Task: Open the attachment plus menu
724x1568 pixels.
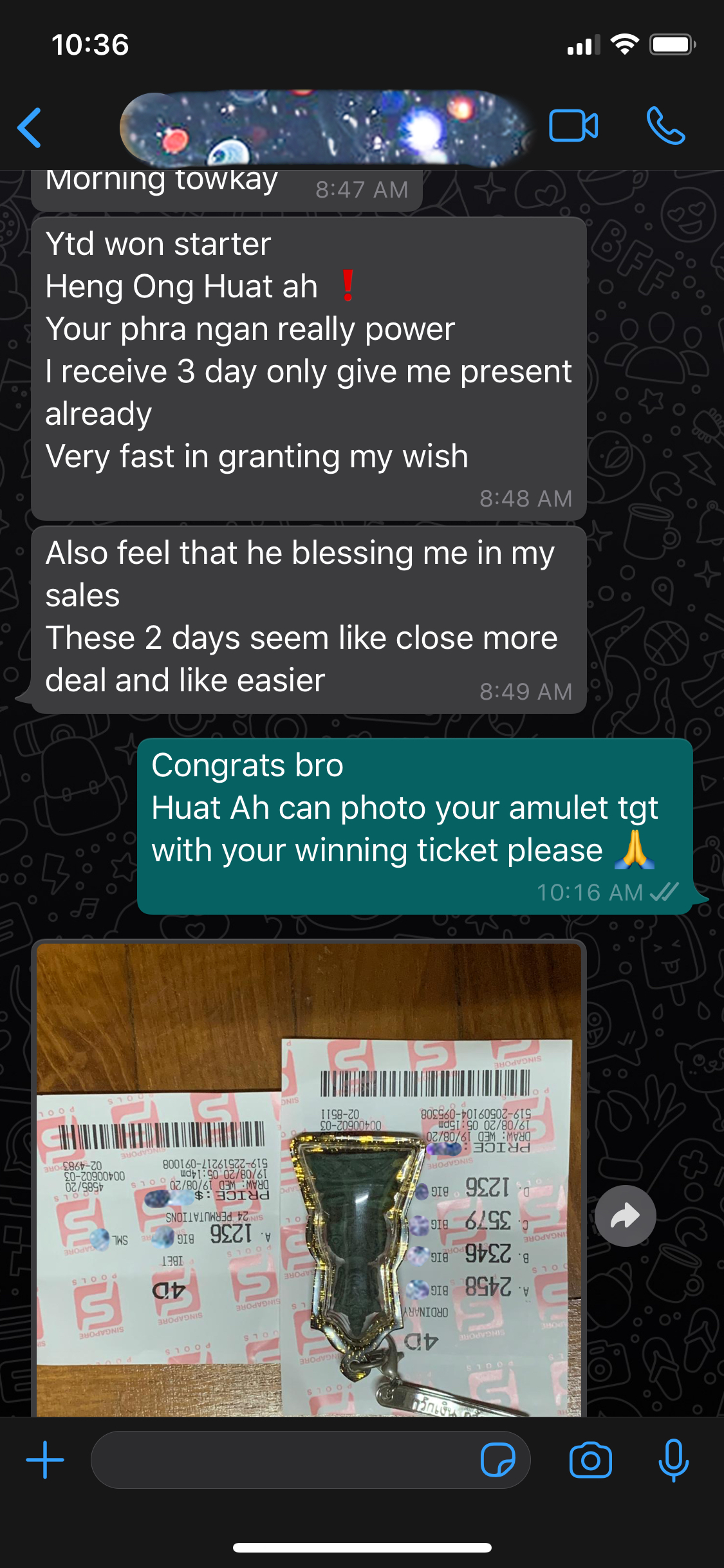Action: coord(45,1460)
